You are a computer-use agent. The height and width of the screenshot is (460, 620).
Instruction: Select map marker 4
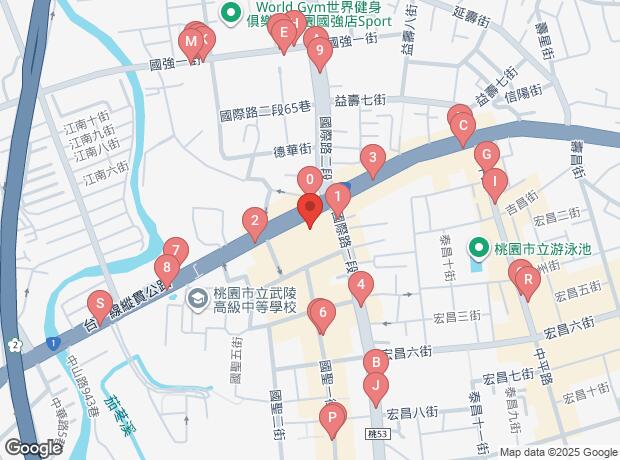(x=360, y=285)
